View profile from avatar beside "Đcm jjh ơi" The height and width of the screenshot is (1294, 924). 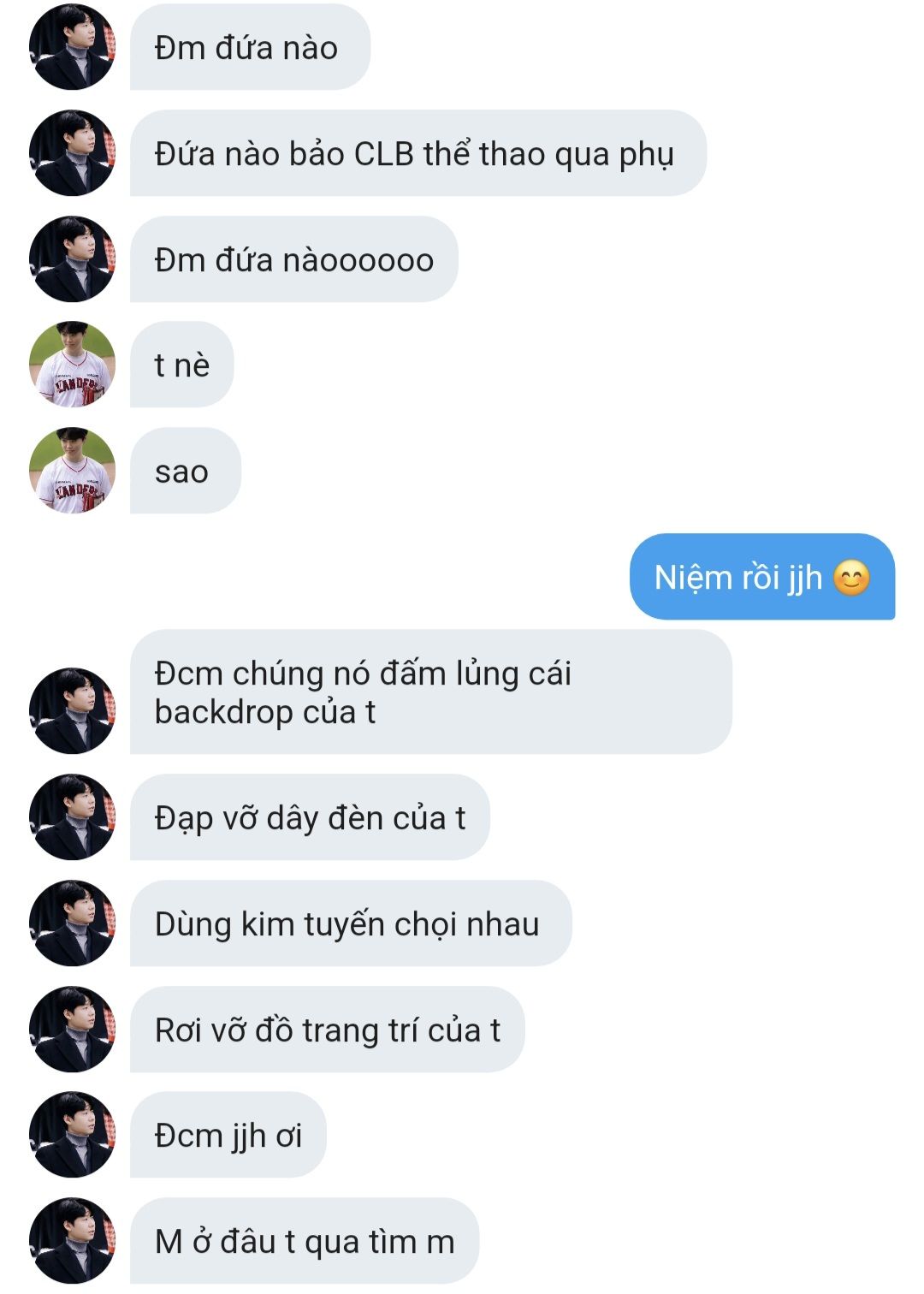click(x=72, y=1135)
